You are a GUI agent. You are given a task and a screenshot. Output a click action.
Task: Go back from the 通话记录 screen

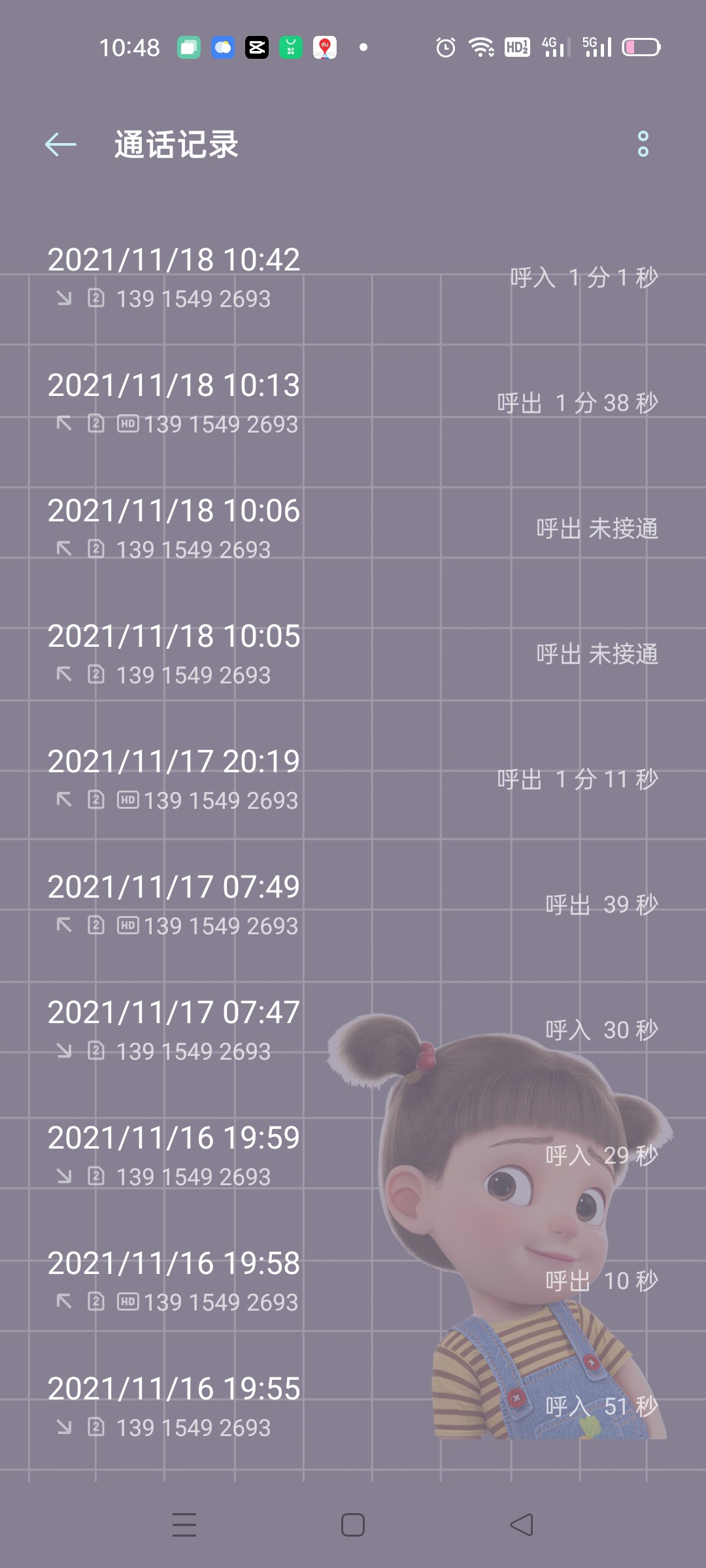(x=61, y=144)
